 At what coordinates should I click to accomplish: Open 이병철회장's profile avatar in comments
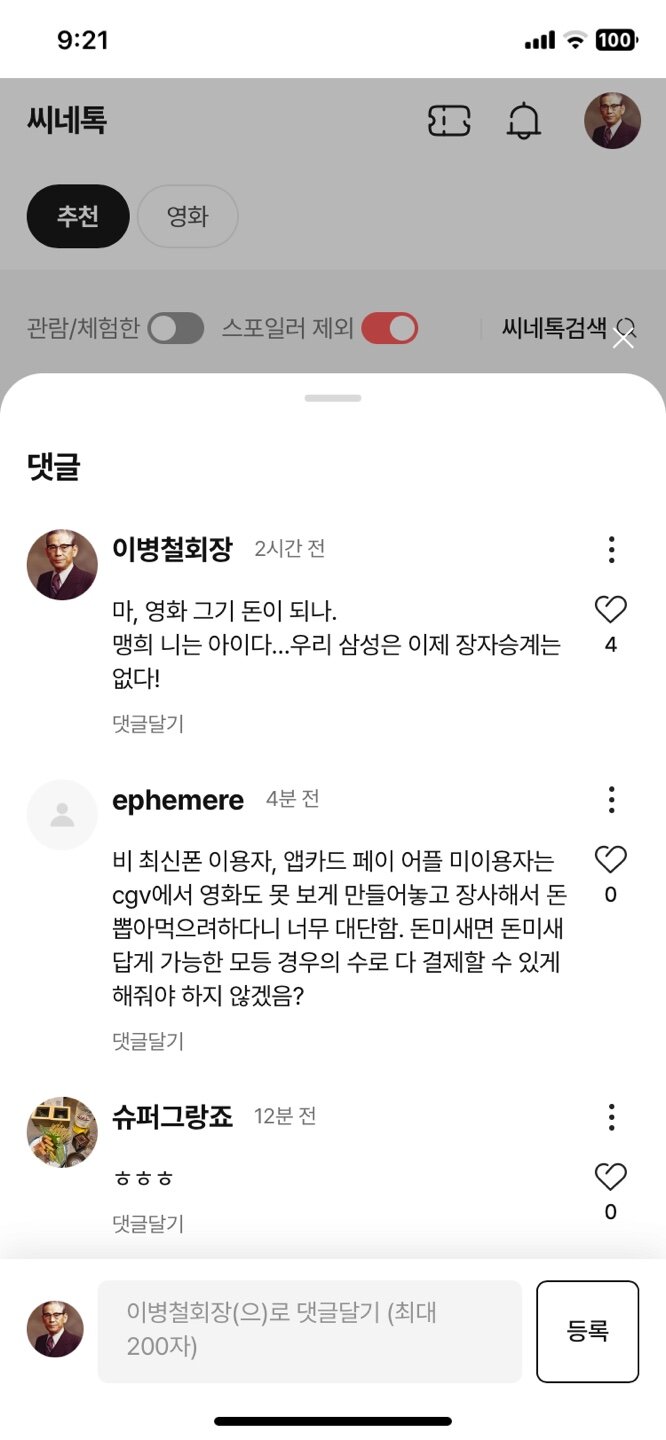tap(62, 565)
